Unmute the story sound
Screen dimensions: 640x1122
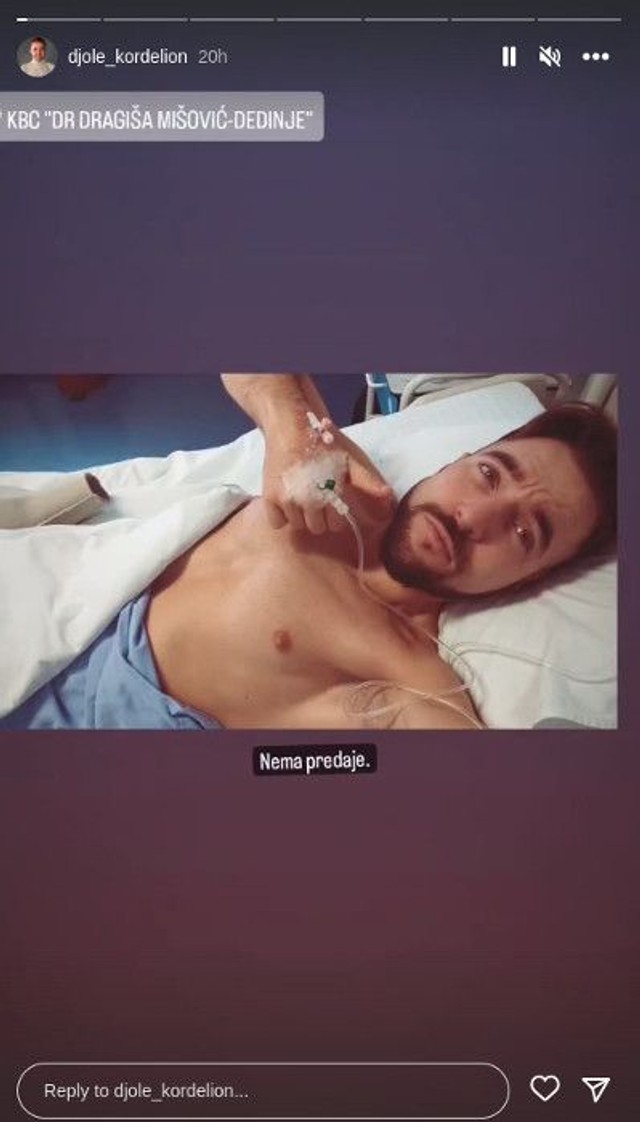coord(550,57)
